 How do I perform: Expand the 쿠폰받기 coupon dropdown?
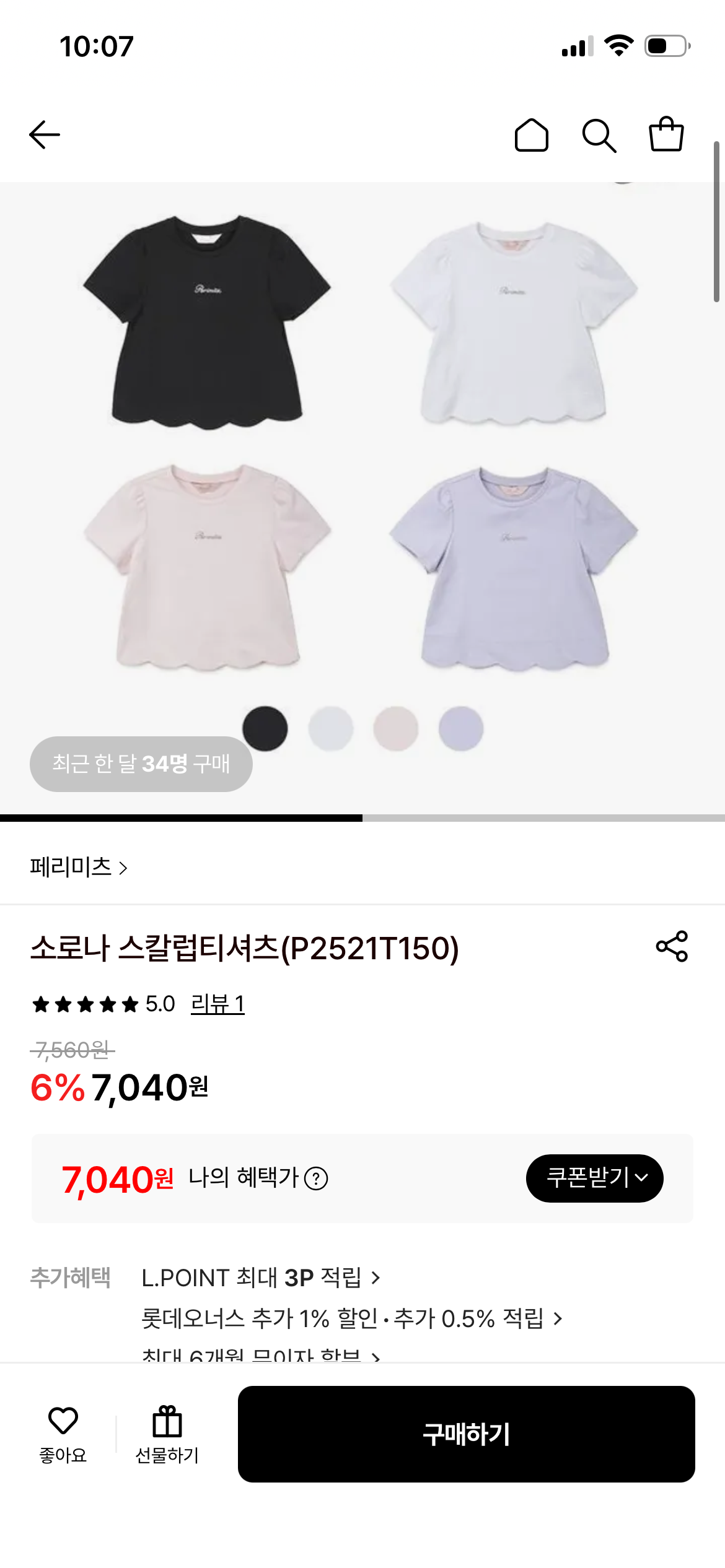[594, 1178]
